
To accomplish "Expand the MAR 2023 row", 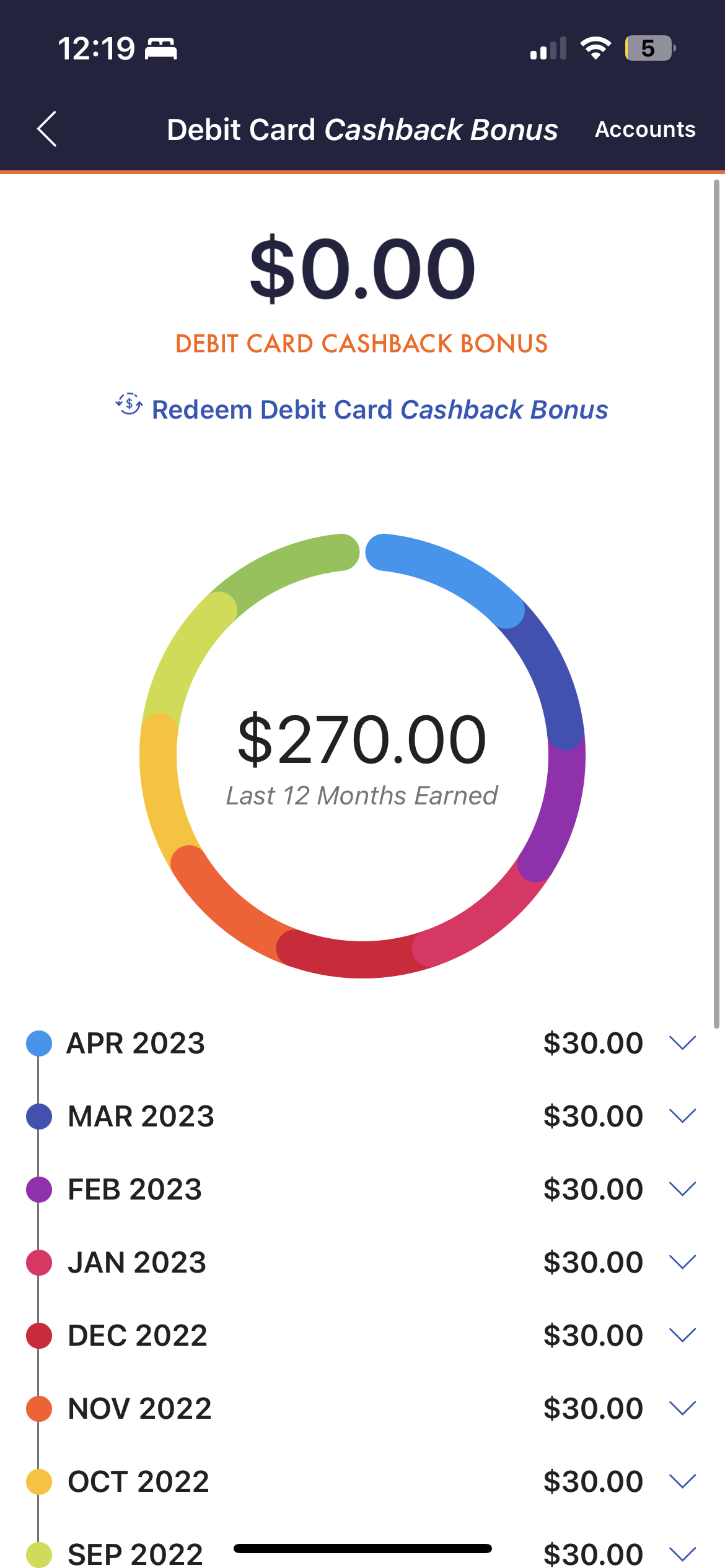I will click(x=682, y=1117).
